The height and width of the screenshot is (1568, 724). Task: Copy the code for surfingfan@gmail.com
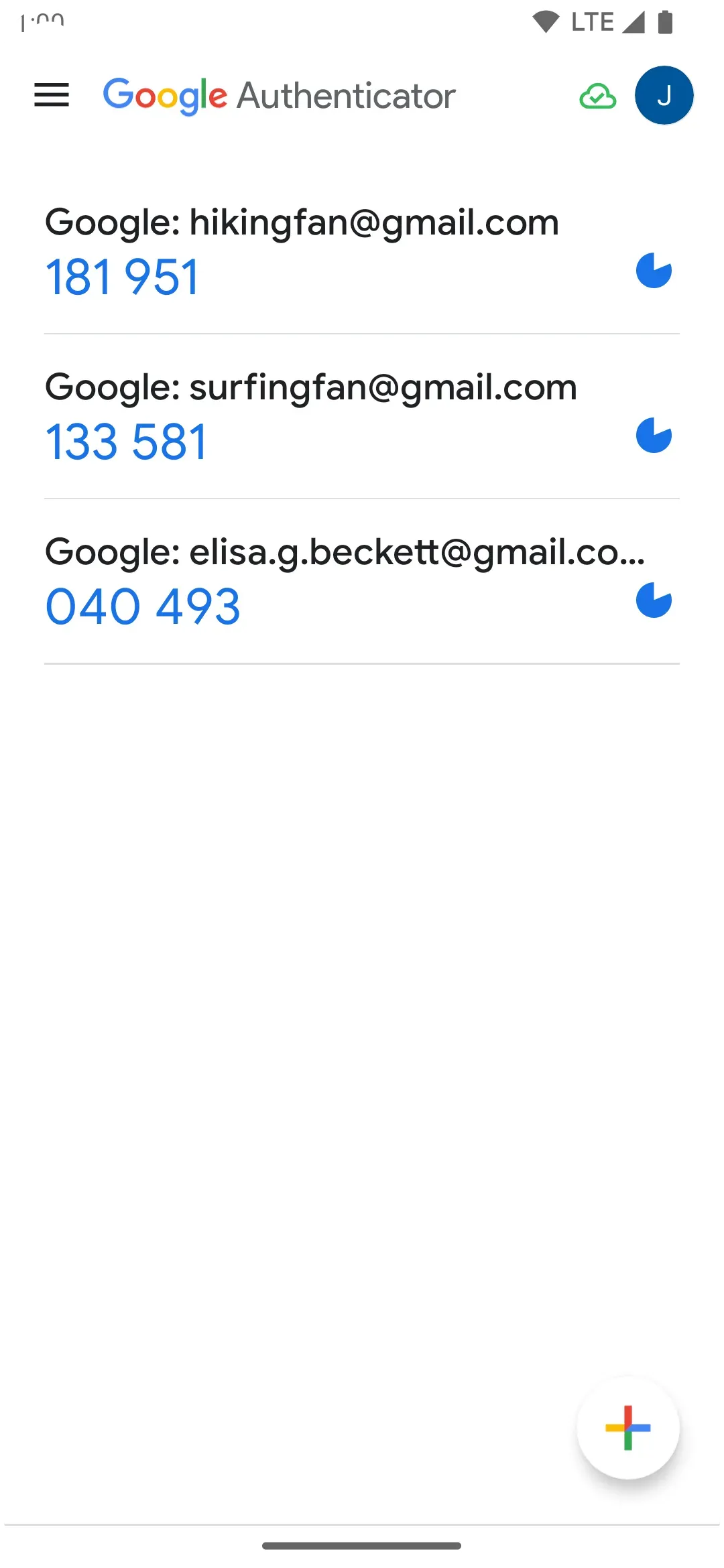[127, 442]
